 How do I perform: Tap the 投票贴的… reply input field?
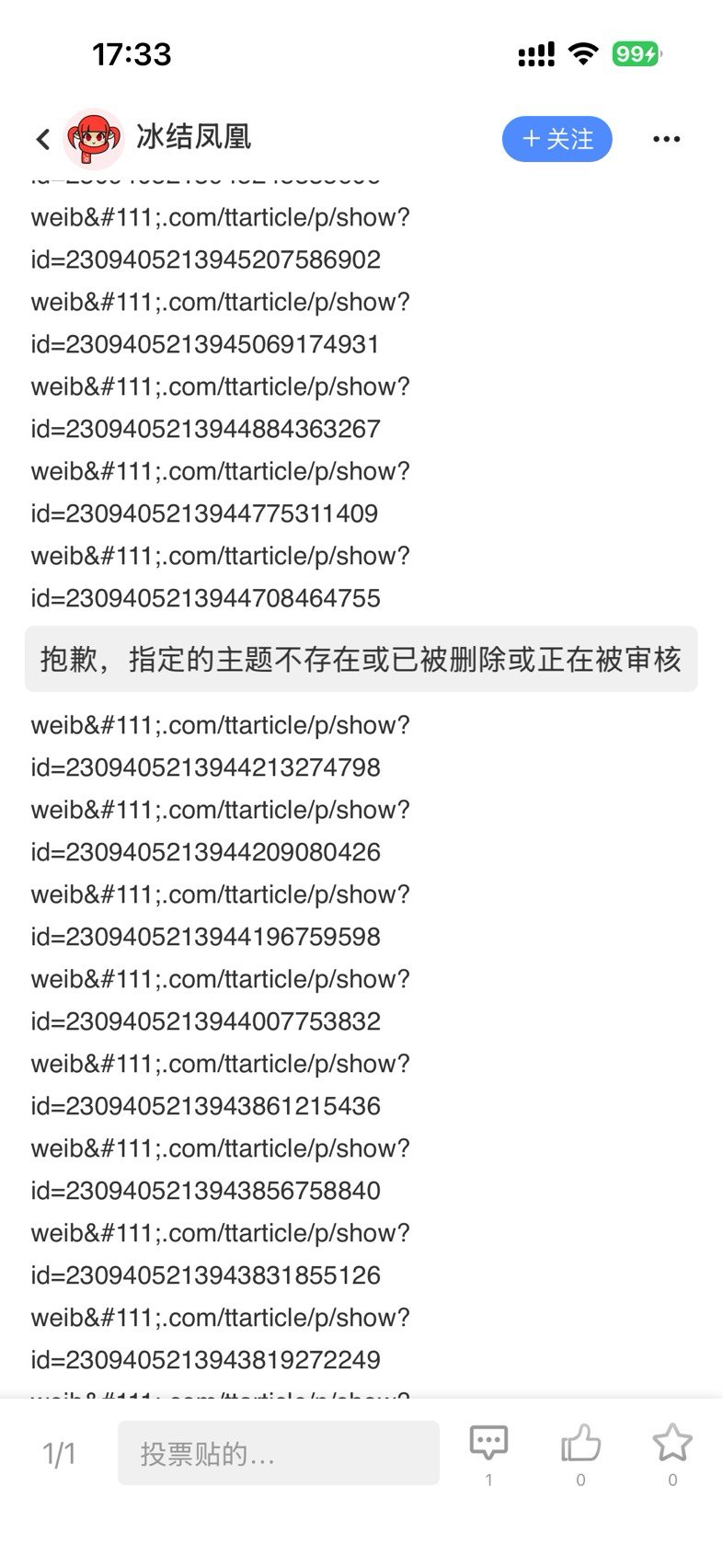(278, 1453)
